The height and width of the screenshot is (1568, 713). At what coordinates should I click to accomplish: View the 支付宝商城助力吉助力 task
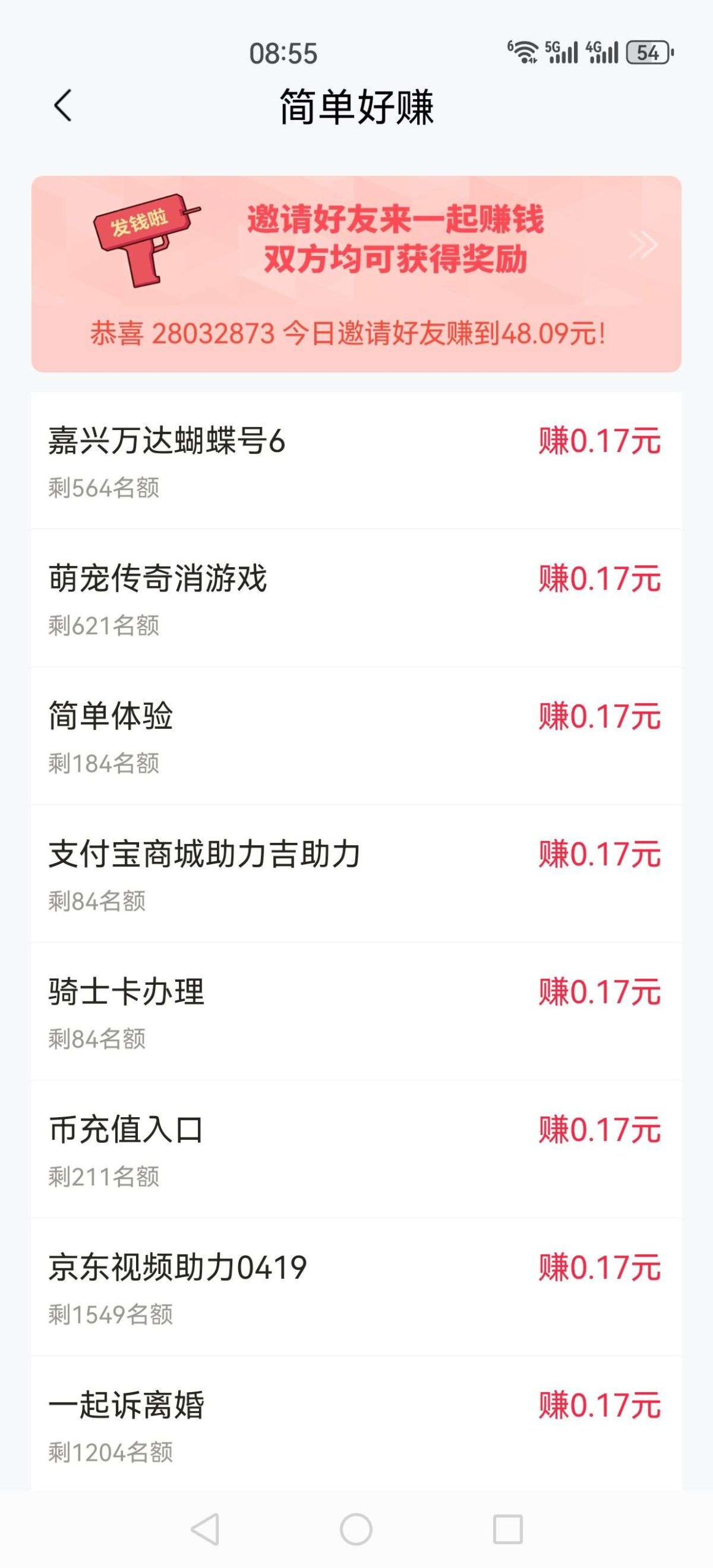click(356, 875)
